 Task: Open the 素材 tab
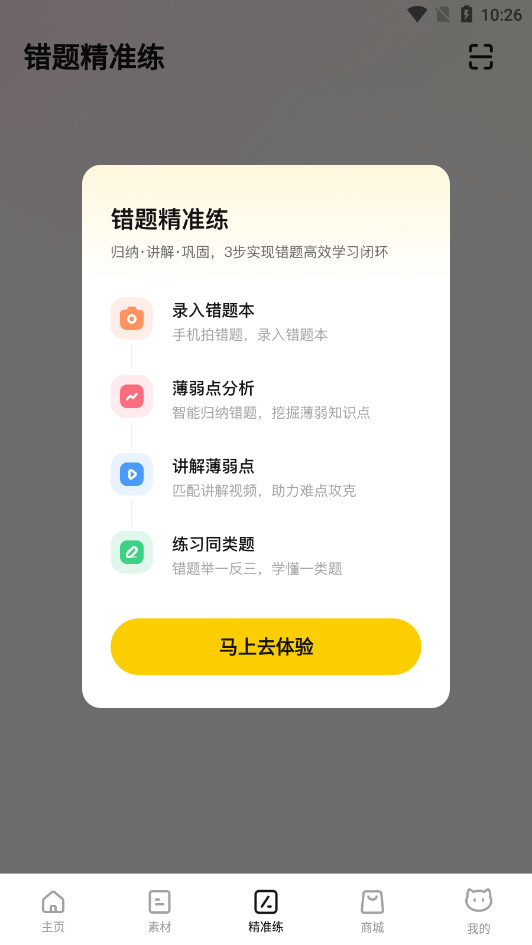point(160,911)
